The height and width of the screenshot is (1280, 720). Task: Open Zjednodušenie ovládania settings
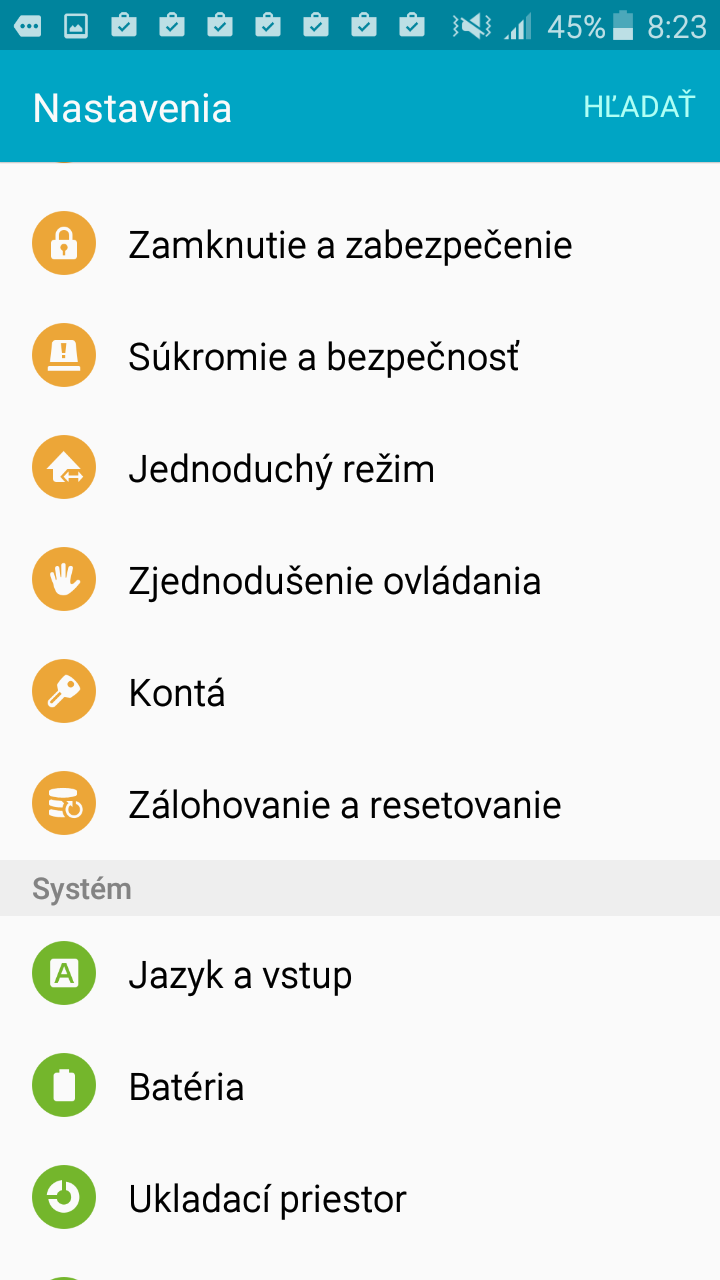coord(360,580)
